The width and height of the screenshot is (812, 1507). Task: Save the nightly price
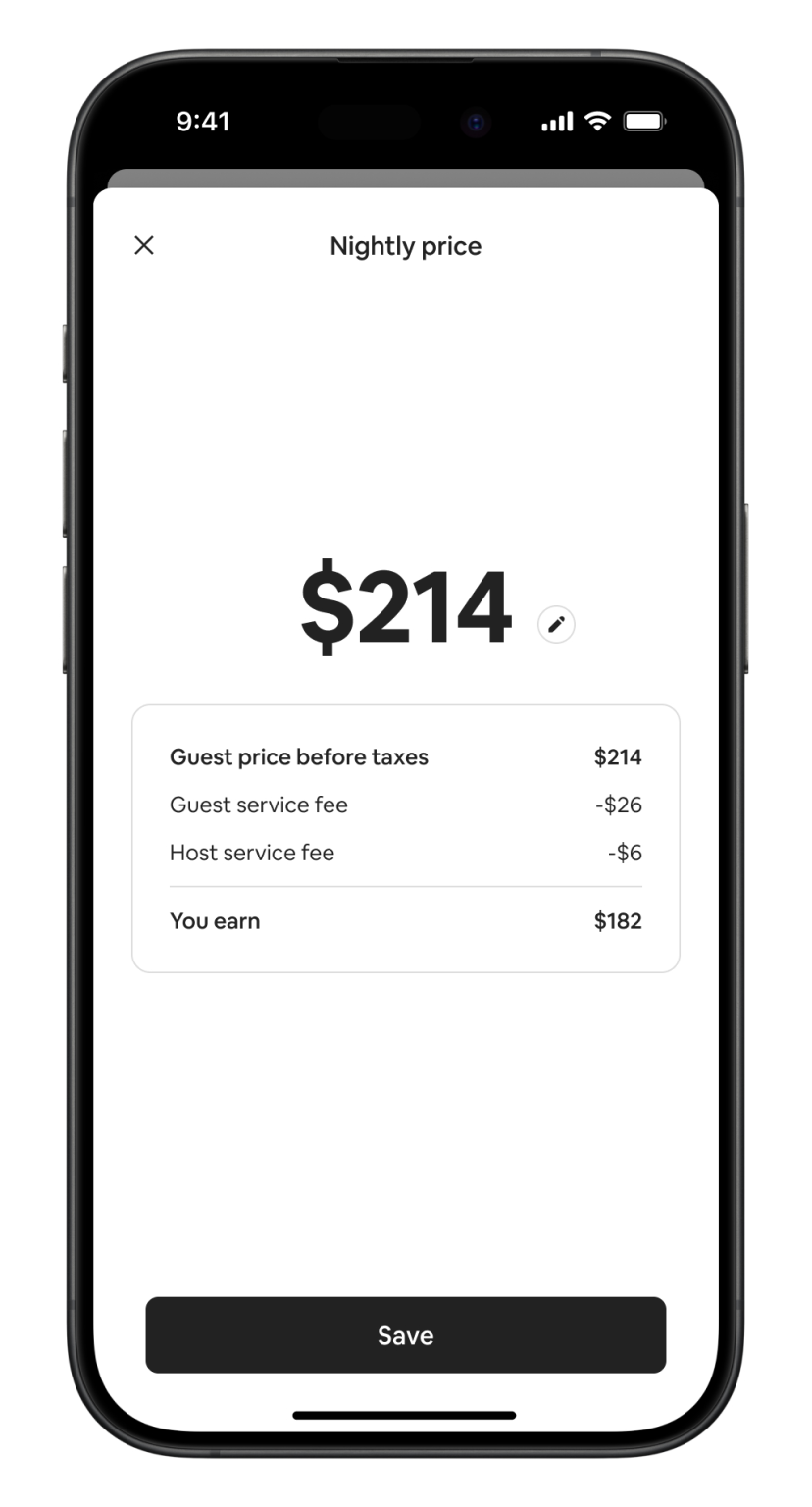tap(405, 1334)
